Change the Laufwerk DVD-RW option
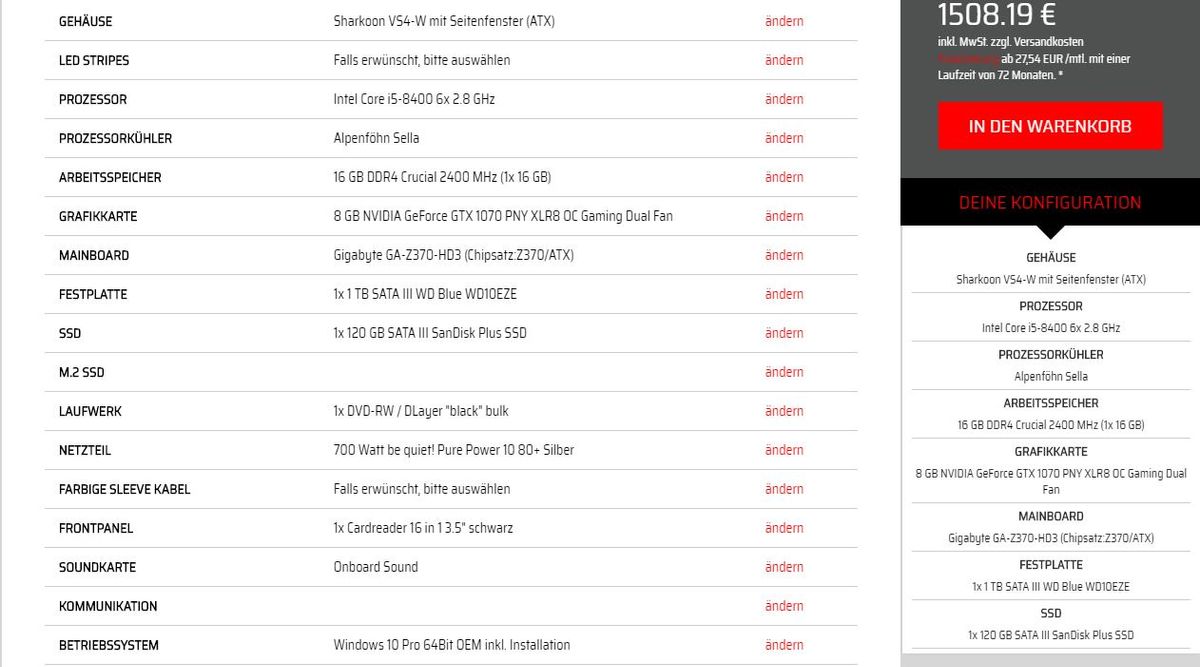 coord(784,411)
